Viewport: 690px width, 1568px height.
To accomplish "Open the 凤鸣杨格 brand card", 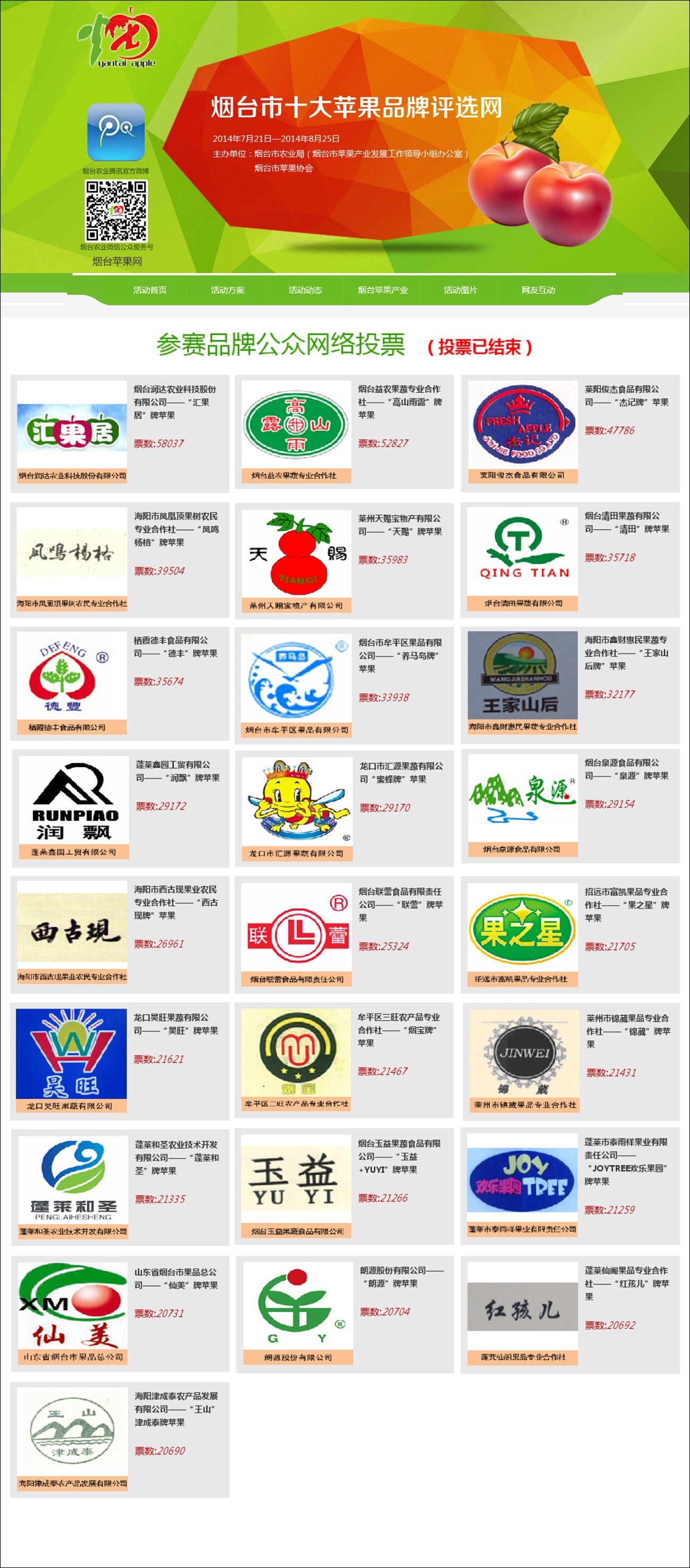I will (72, 552).
